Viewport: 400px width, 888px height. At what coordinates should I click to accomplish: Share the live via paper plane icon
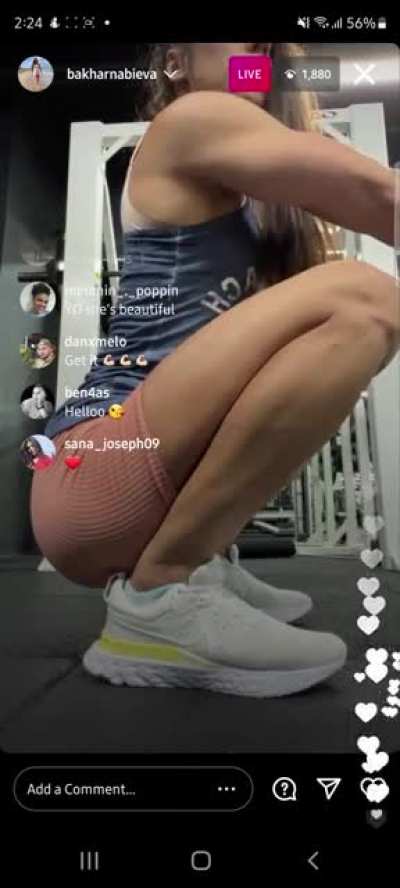pyautogui.click(x=329, y=788)
